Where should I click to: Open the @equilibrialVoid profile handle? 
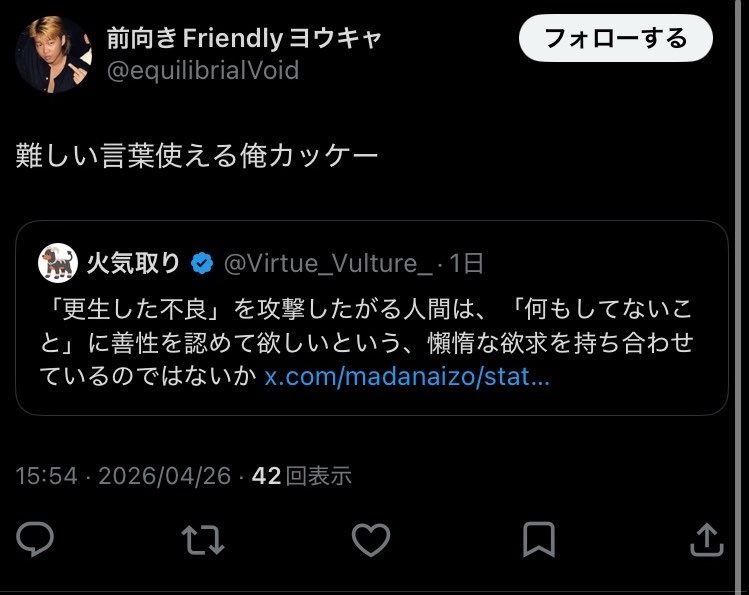coord(202,70)
